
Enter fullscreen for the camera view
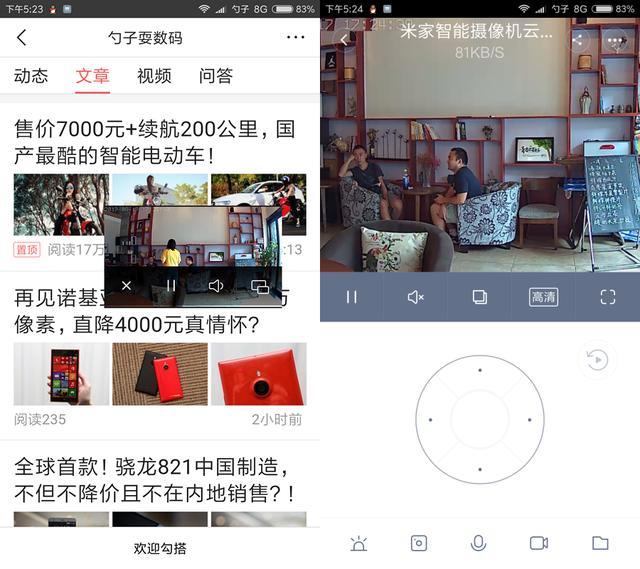click(x=607, y=297)
